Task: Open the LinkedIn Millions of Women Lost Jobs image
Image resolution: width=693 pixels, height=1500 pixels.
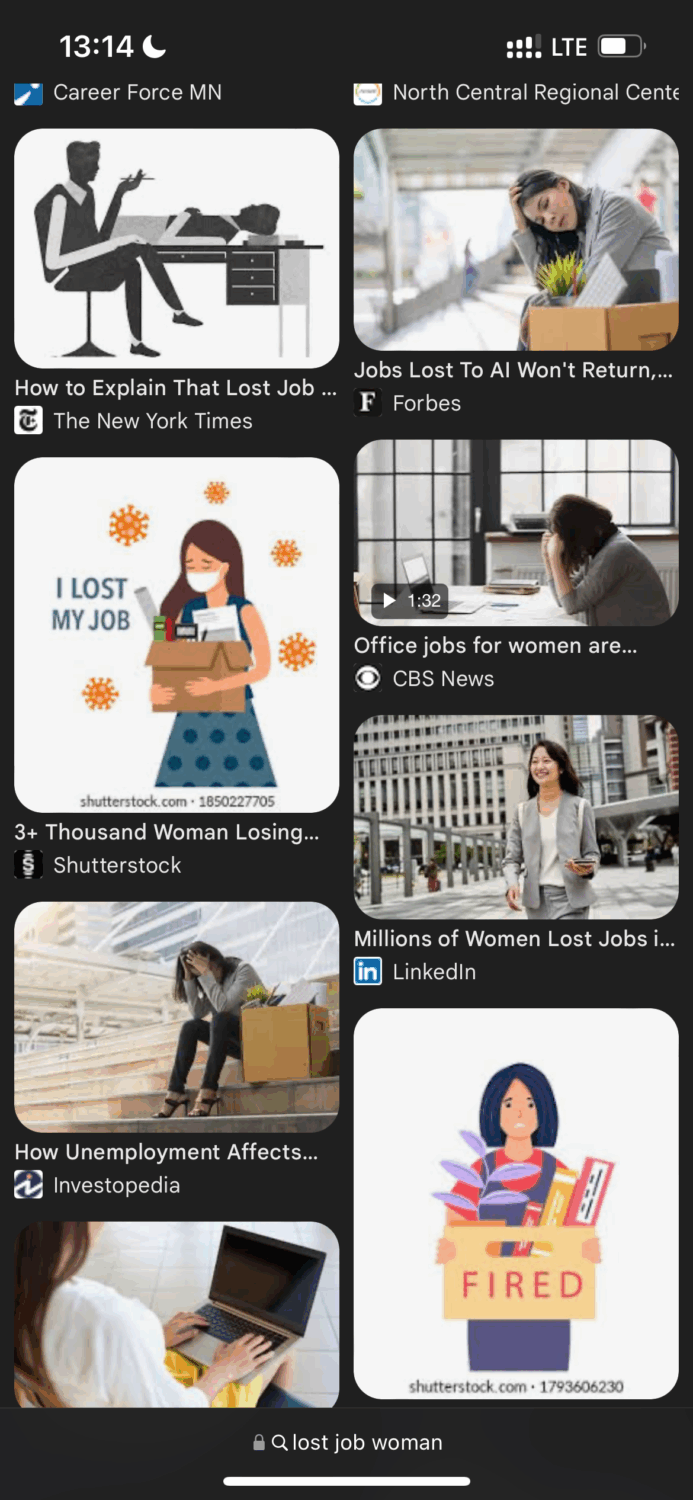Action: coord(516,816)
